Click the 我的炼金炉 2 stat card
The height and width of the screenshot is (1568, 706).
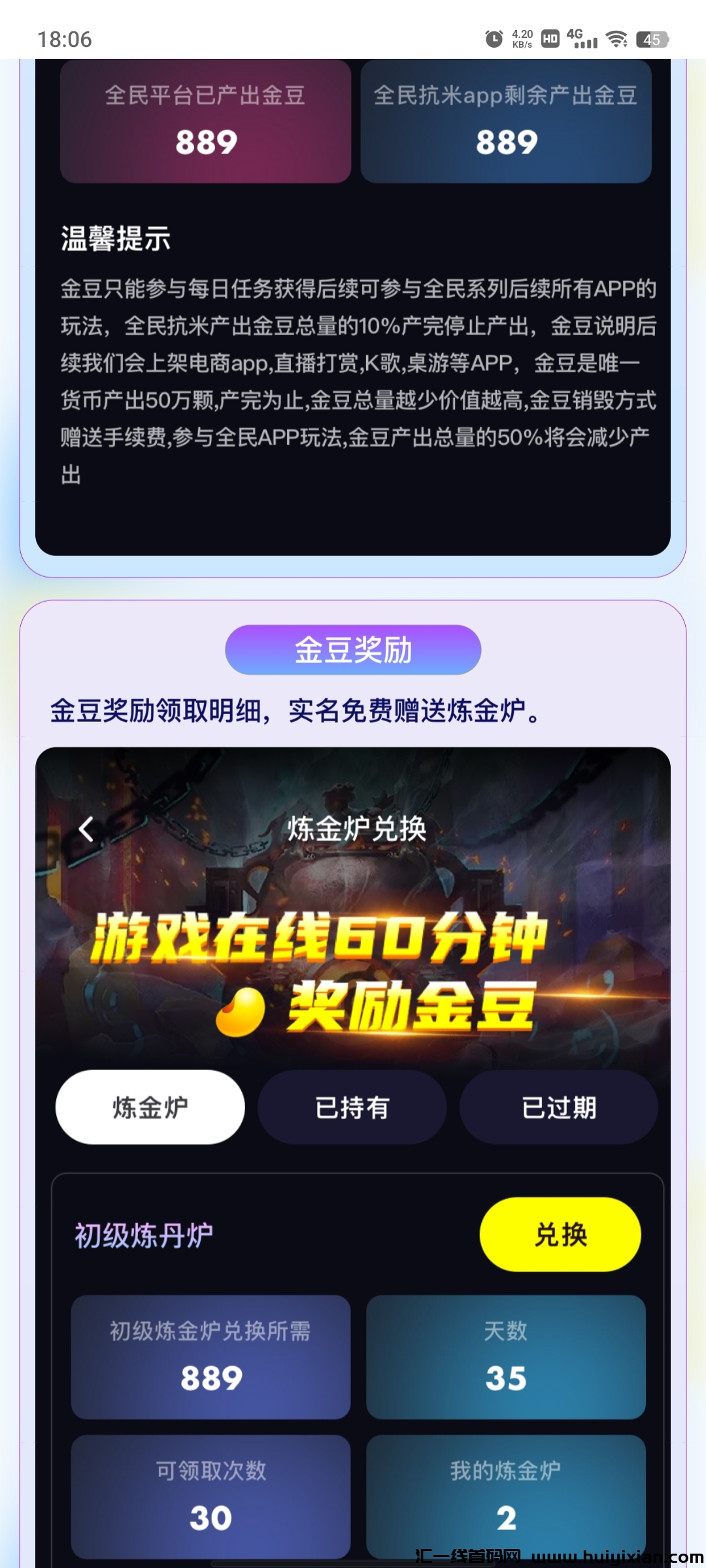(507, 1494)
